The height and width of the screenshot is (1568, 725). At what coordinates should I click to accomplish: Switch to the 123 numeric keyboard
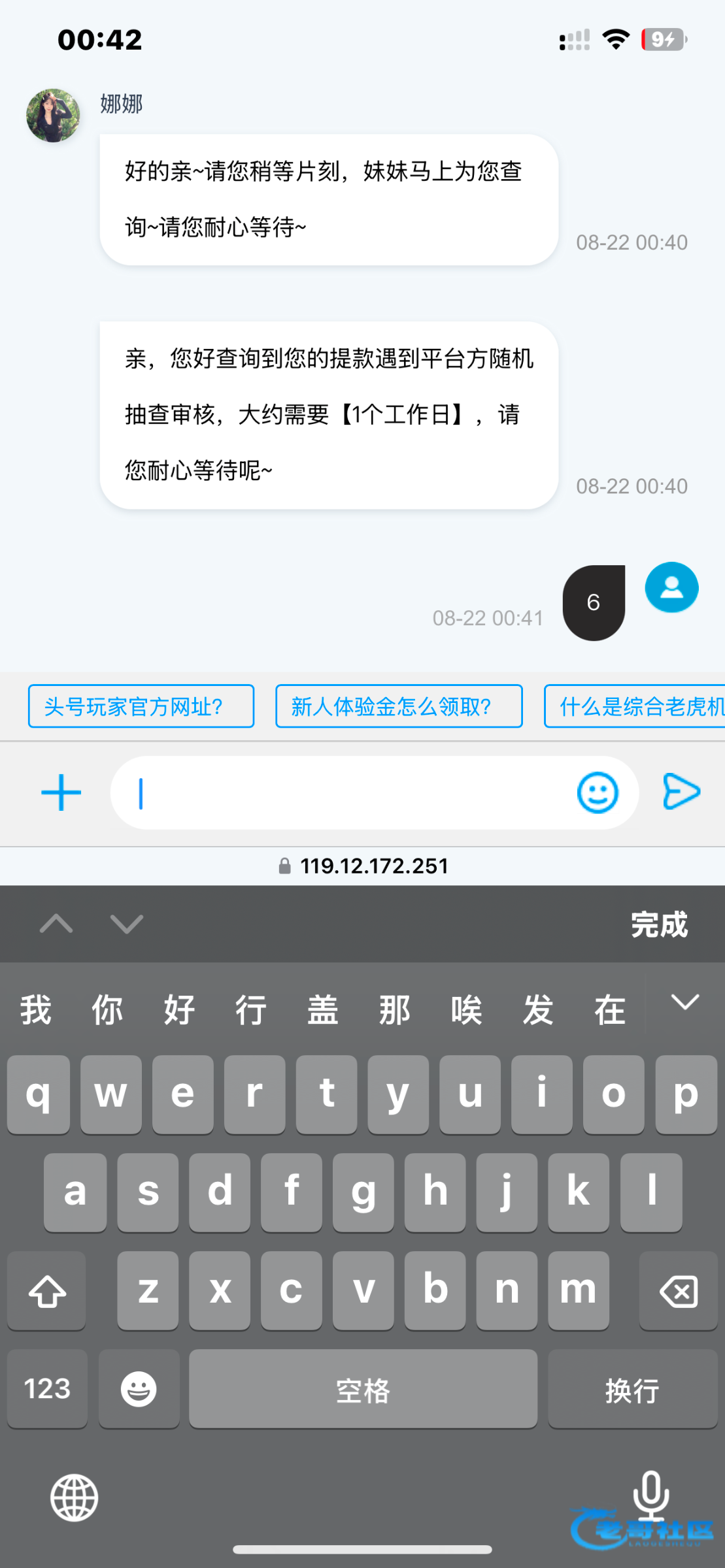(x=47, y=1389)
